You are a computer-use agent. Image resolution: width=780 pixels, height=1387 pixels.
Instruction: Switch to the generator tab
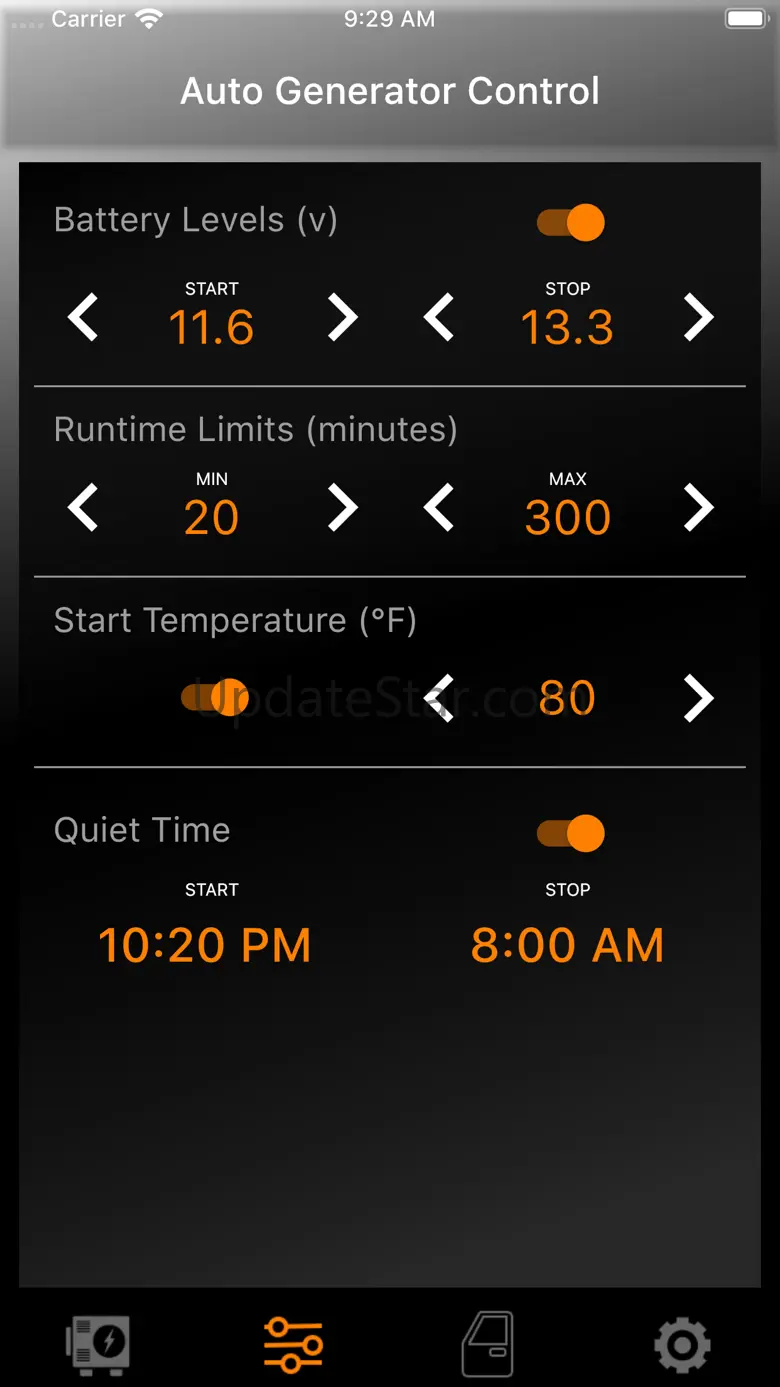(x=98, y=1344)
